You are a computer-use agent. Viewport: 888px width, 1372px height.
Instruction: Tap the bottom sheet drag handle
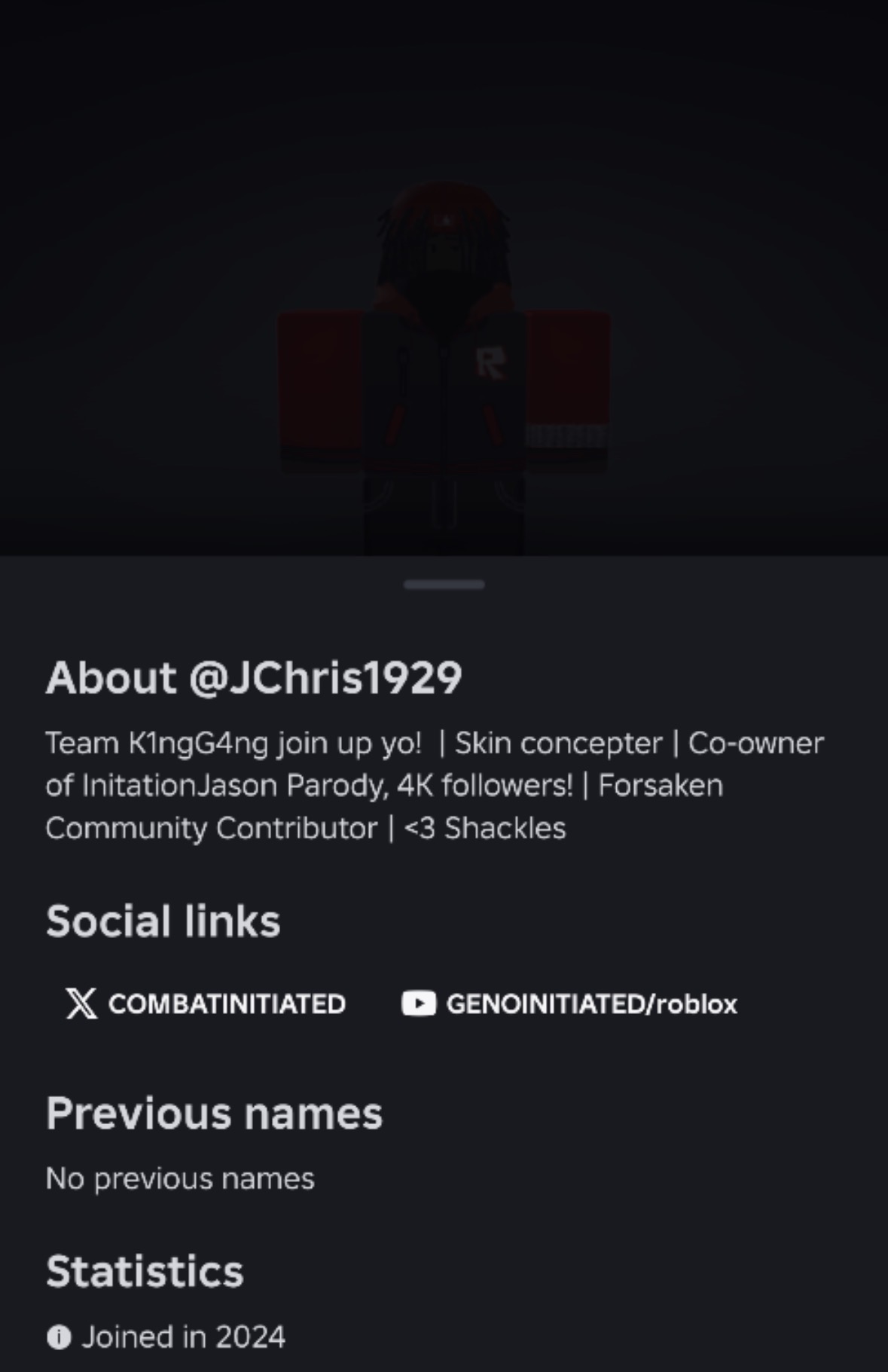coord(444,585)
